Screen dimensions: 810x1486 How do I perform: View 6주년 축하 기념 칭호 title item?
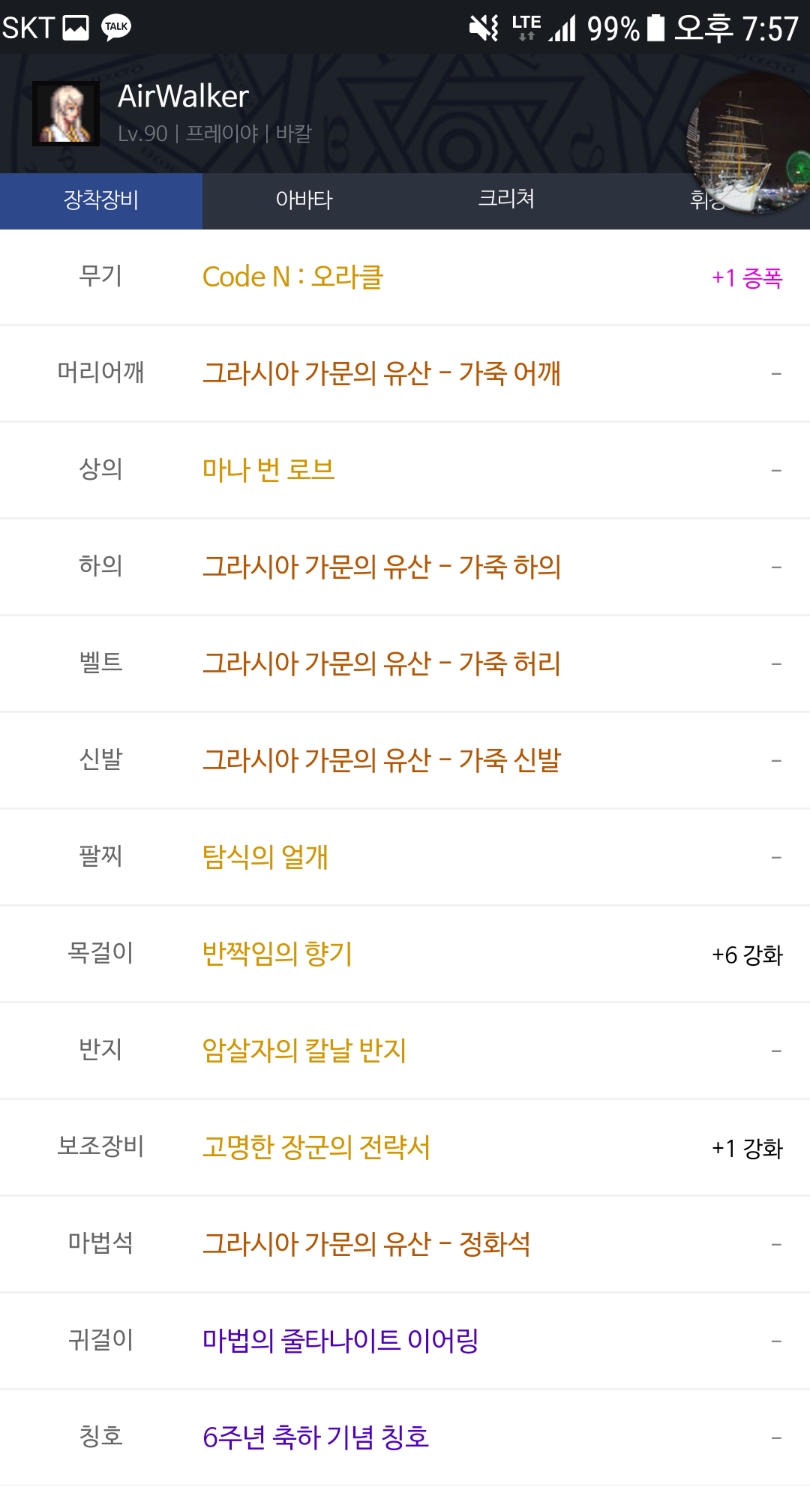pos(405,1438)
